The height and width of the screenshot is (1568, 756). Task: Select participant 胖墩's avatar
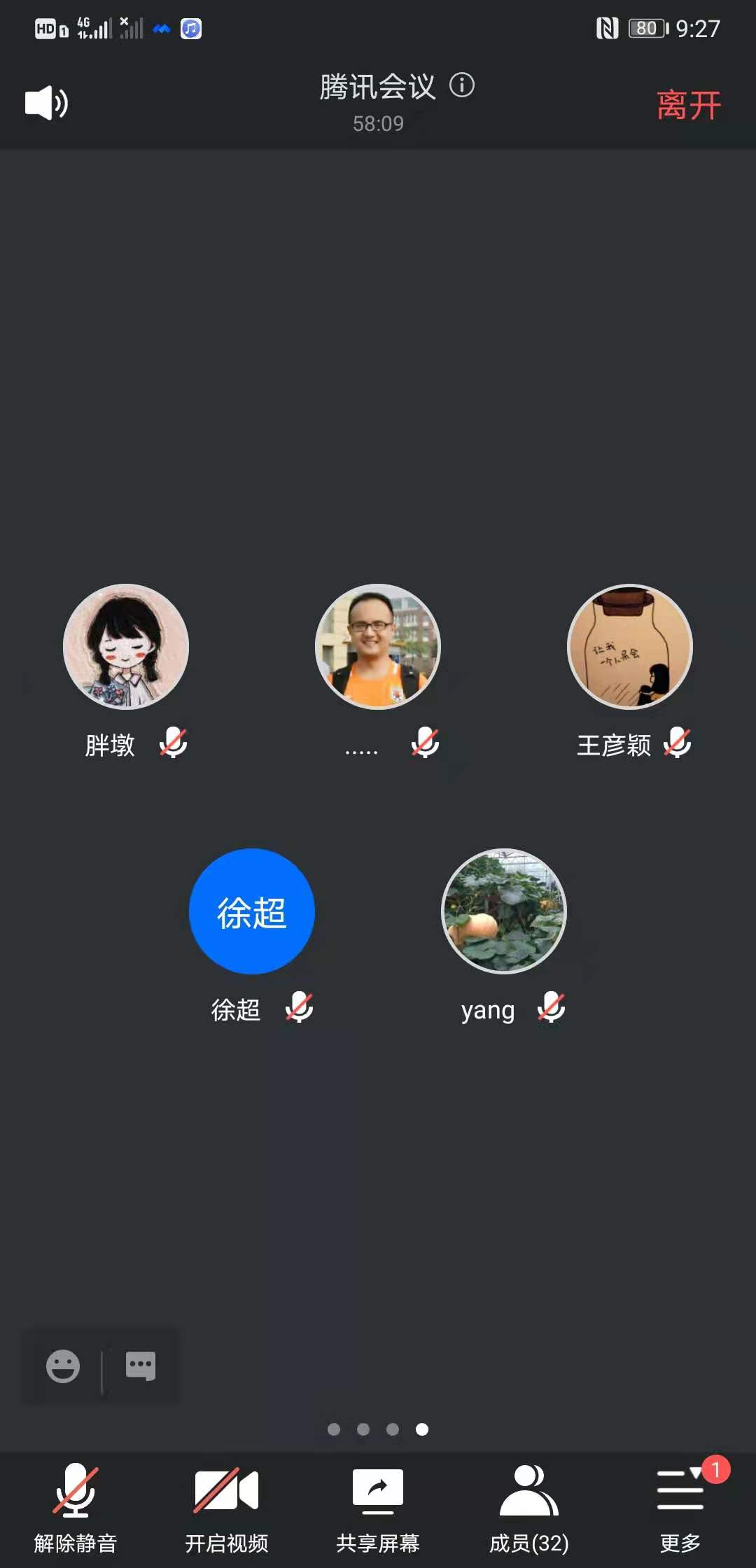point(126,647)
